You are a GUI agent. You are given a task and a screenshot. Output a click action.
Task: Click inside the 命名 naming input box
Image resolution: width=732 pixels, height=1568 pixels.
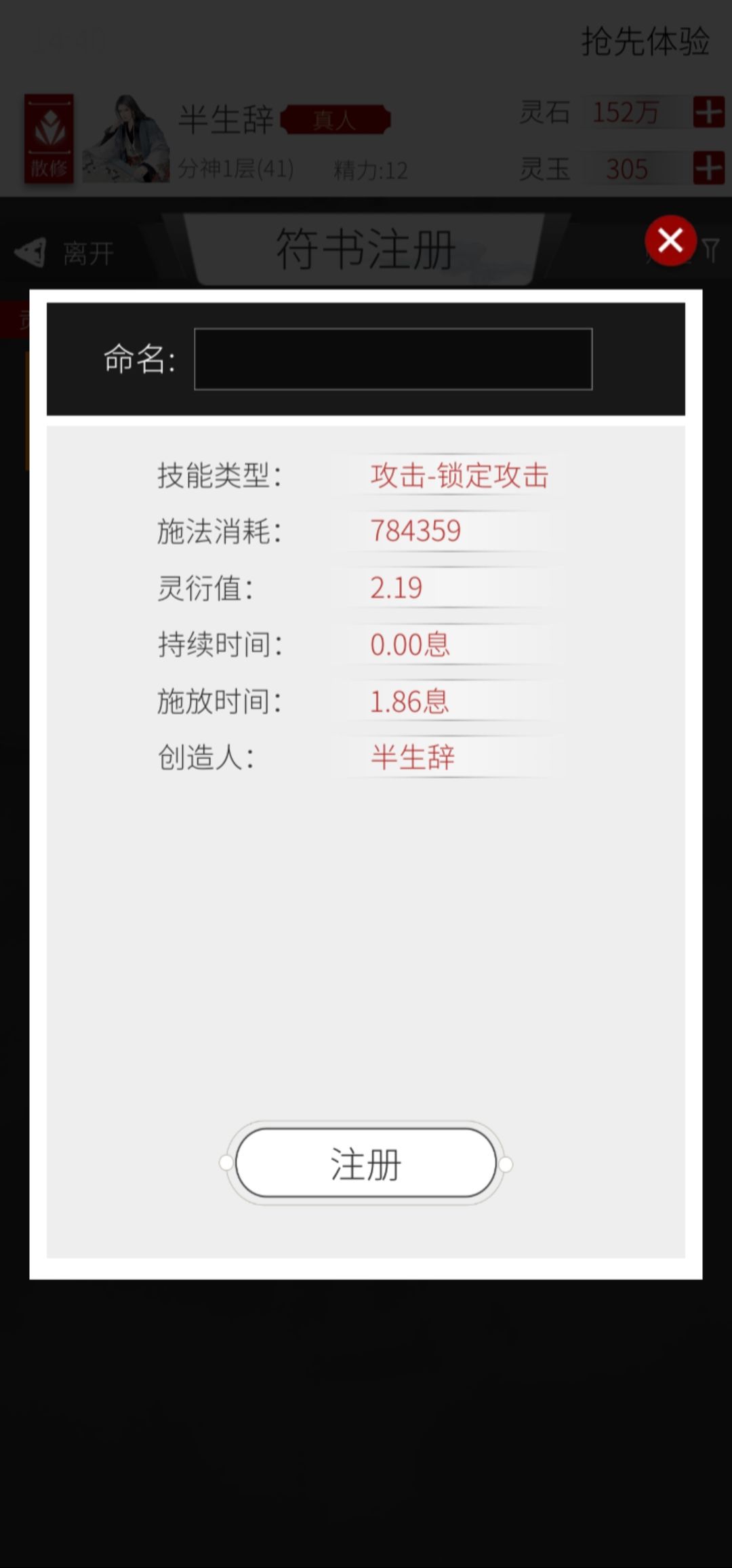pos(392,359)
